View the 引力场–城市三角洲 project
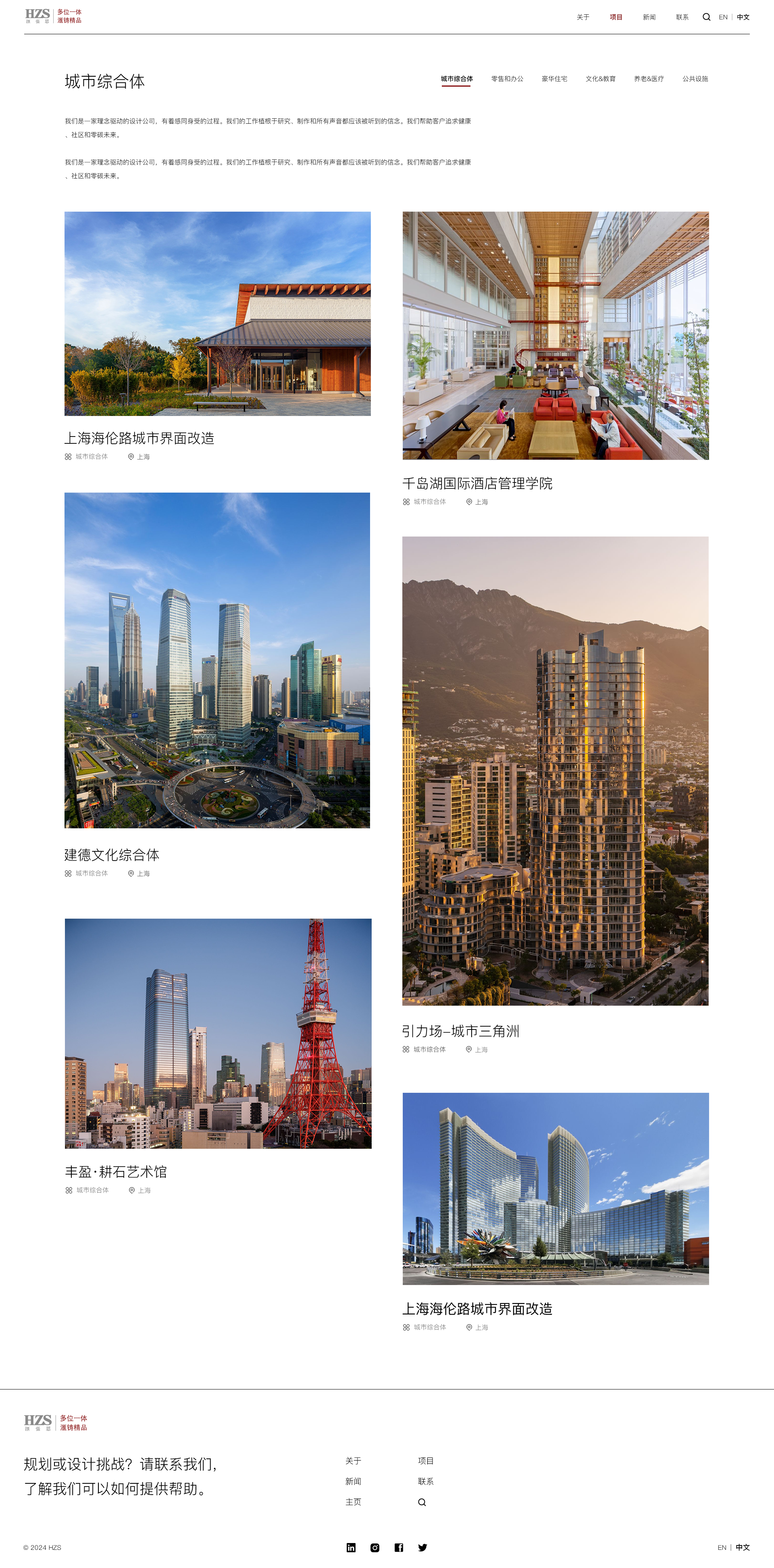This screenshot has height=1568, width=774. (x=555, y=770)
